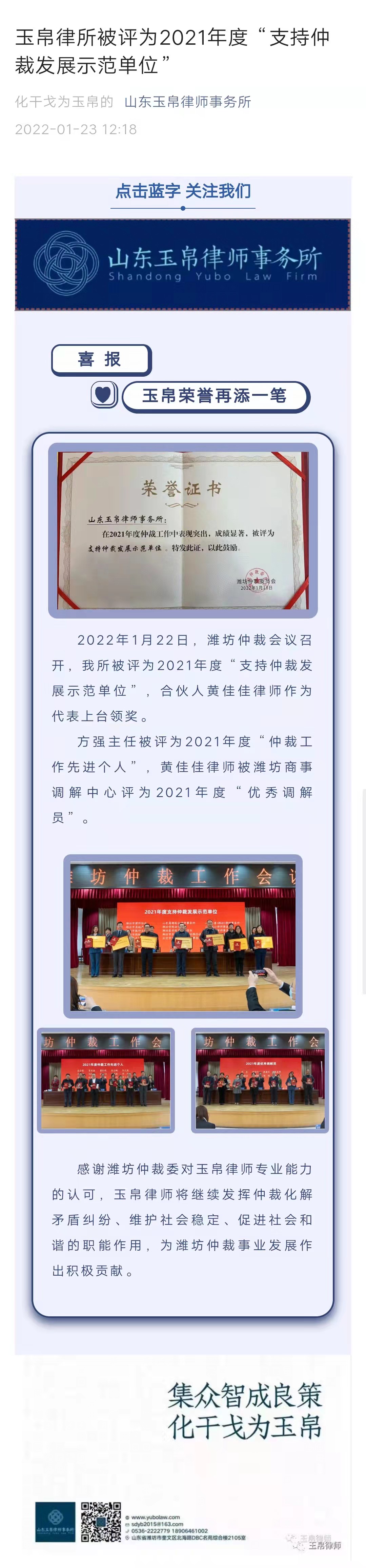Enlarge the 优秀调解员 award photo
366x1568 pixels.
[260, 1080]
